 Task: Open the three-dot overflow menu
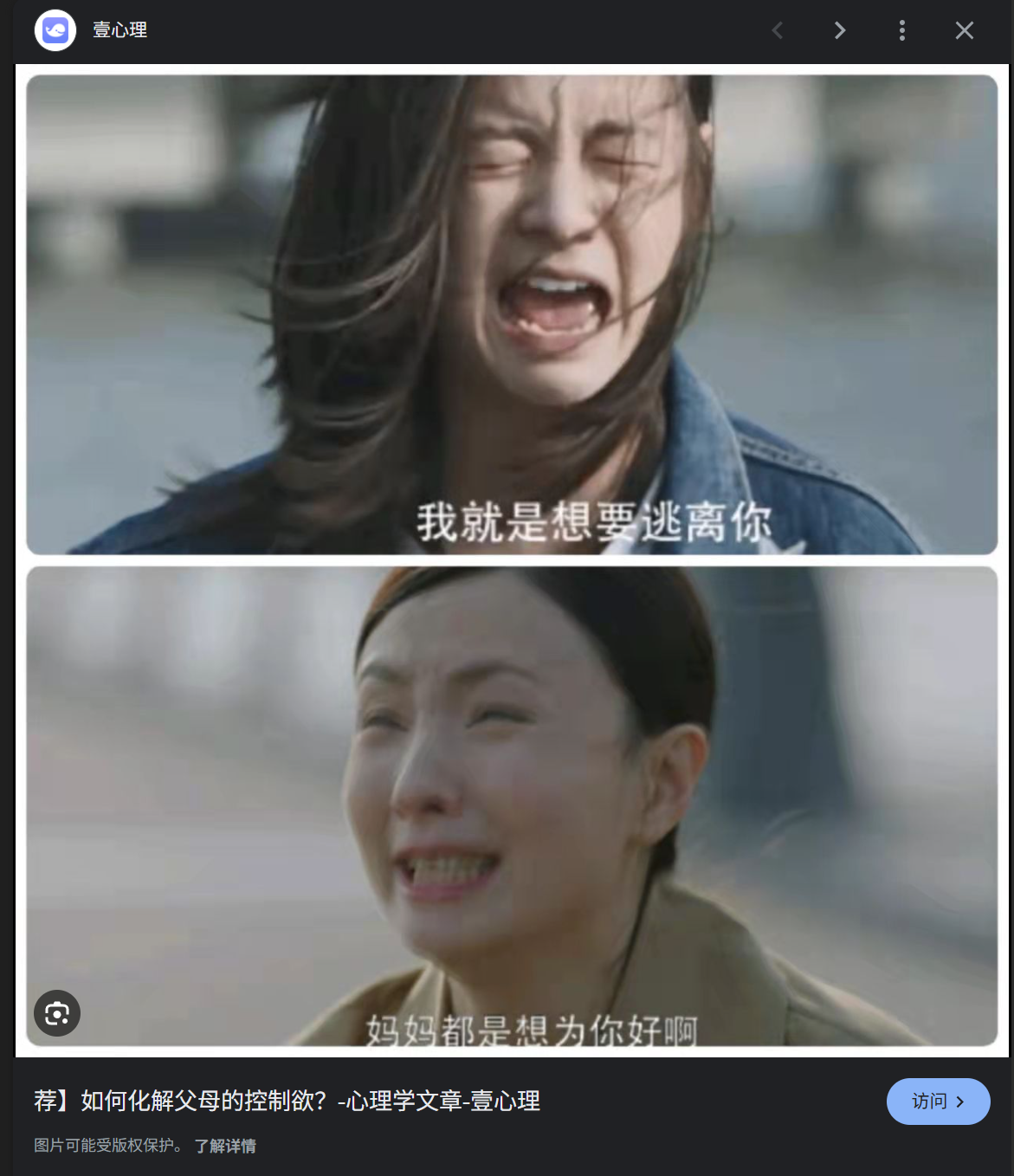click(x=901, y=31)
